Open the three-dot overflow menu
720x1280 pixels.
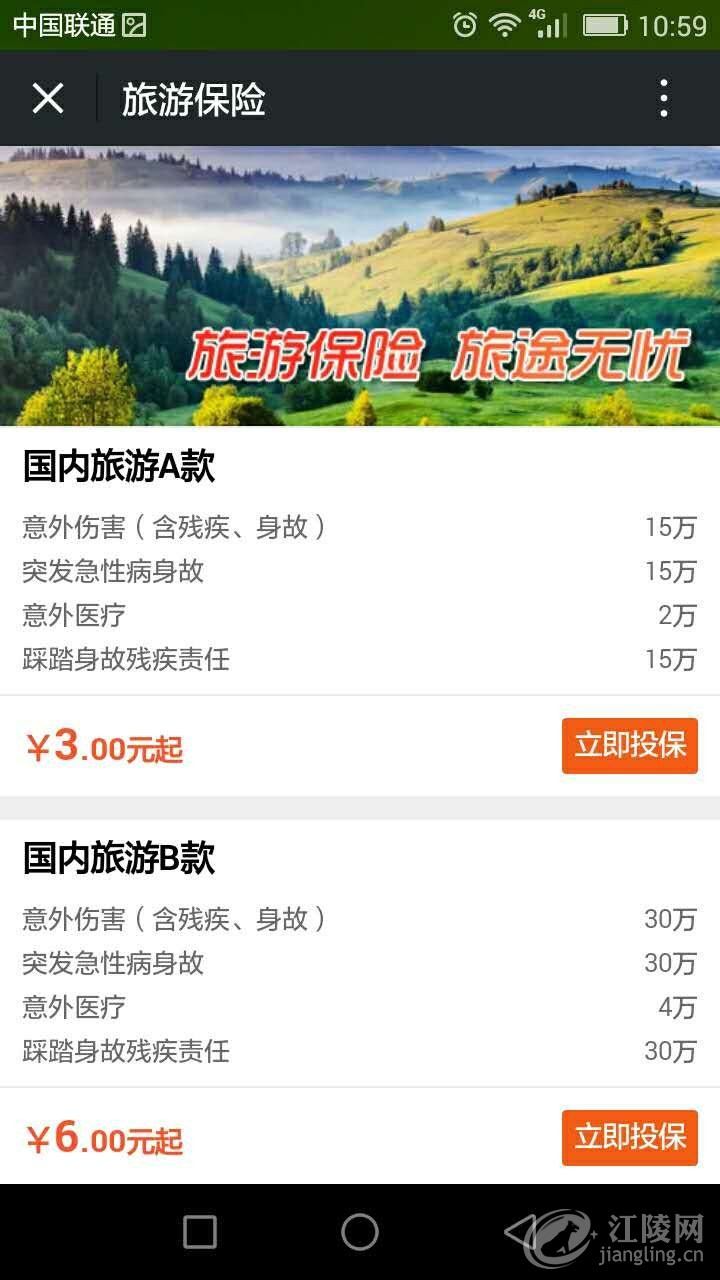(663, 99)
